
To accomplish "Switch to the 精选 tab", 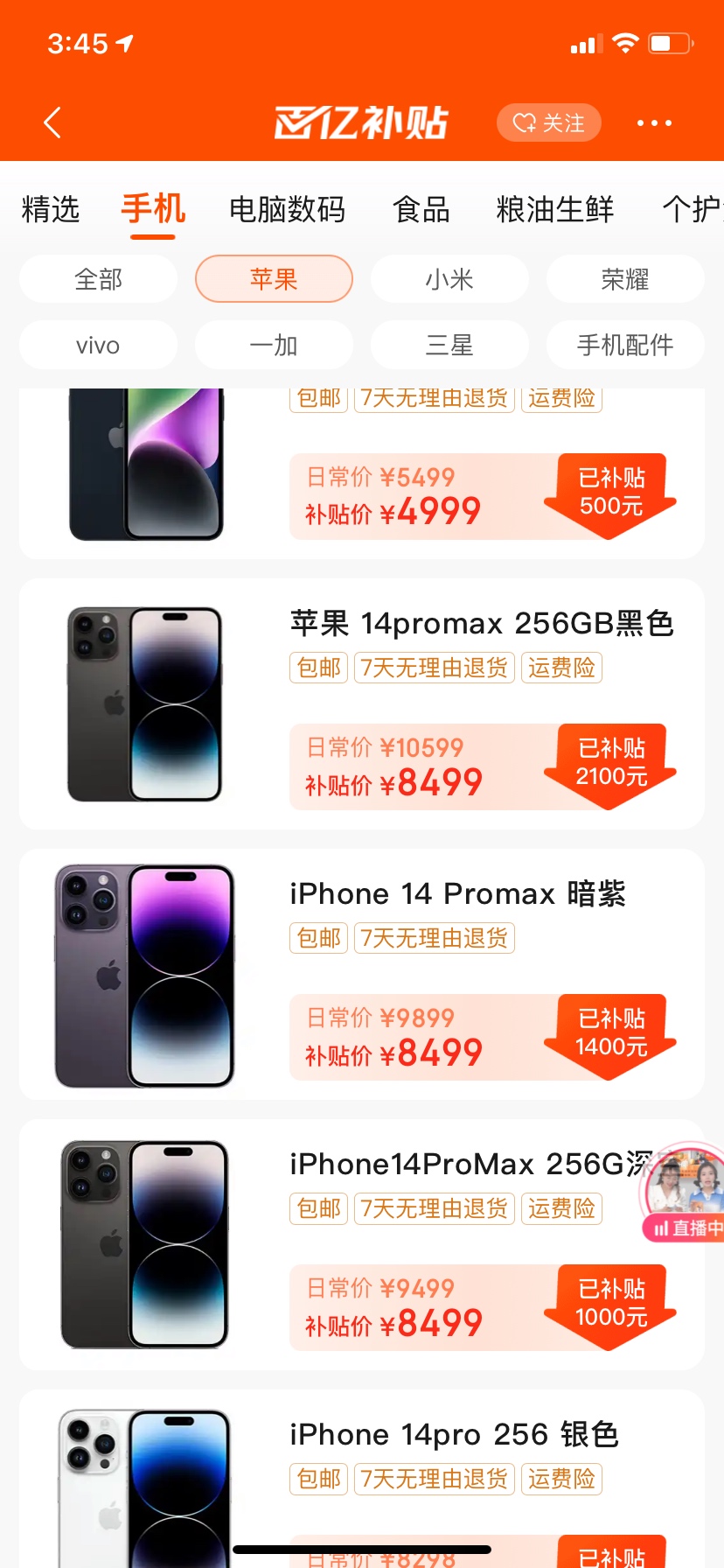I will tap(51, 210).
